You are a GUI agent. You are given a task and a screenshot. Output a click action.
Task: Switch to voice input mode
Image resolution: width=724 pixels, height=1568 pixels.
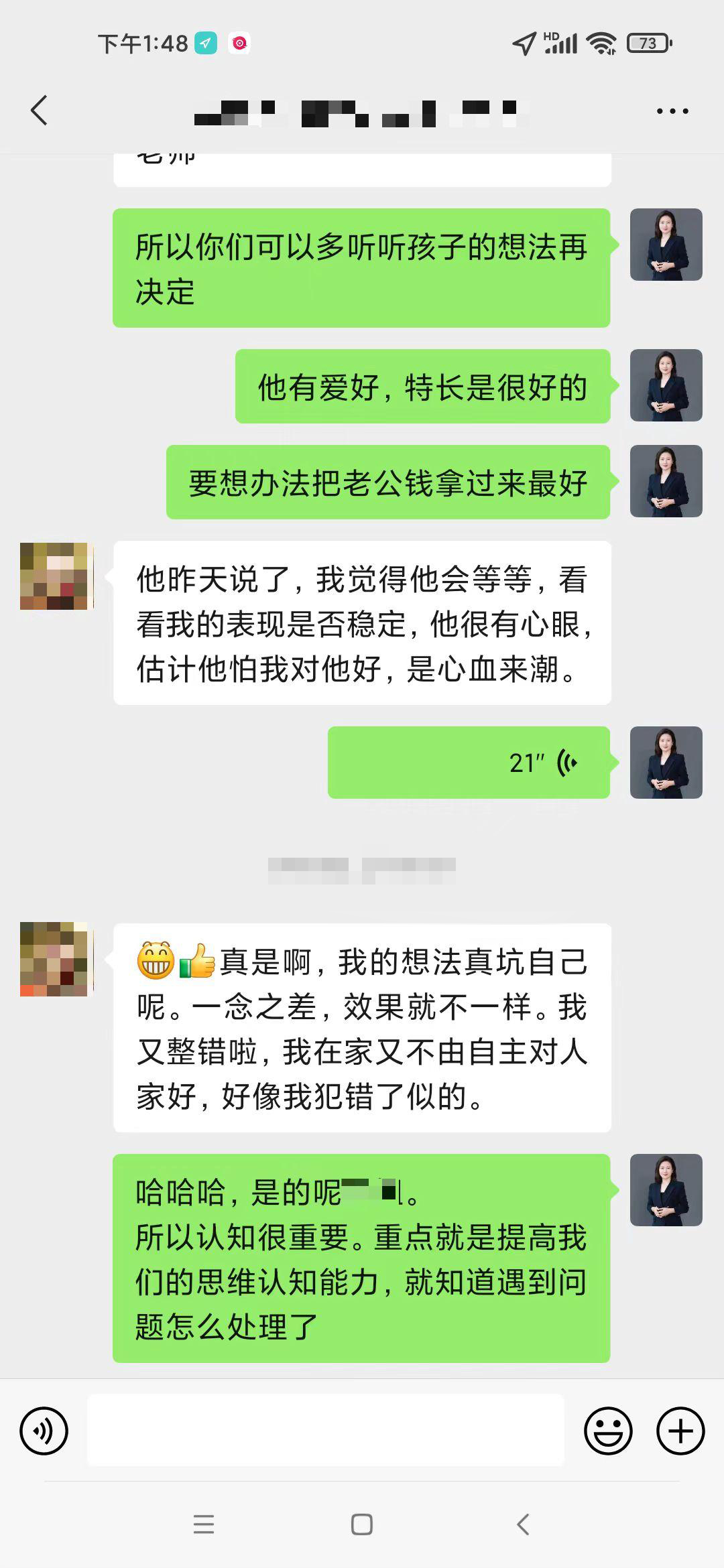(44, 1431)
